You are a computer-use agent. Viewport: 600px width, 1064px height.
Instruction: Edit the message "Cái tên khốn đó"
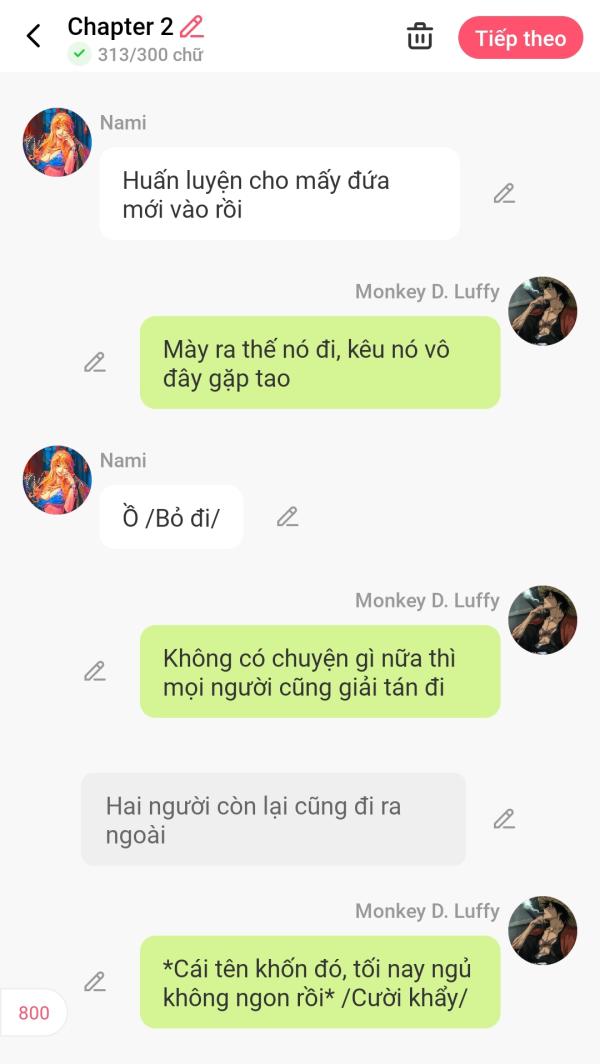(x=95, y=982)
